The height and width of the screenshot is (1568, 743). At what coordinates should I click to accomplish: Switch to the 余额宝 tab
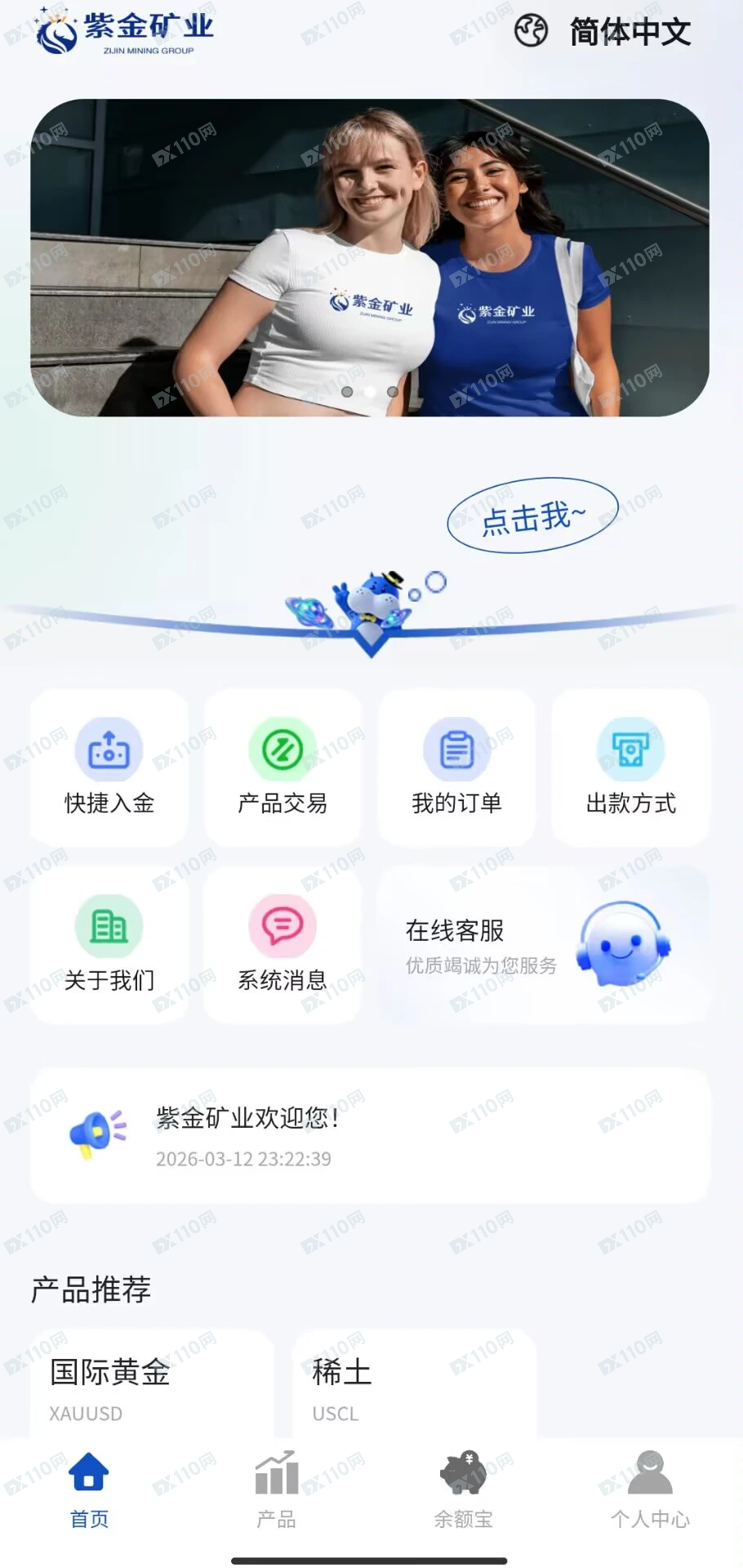point(463,1490)
